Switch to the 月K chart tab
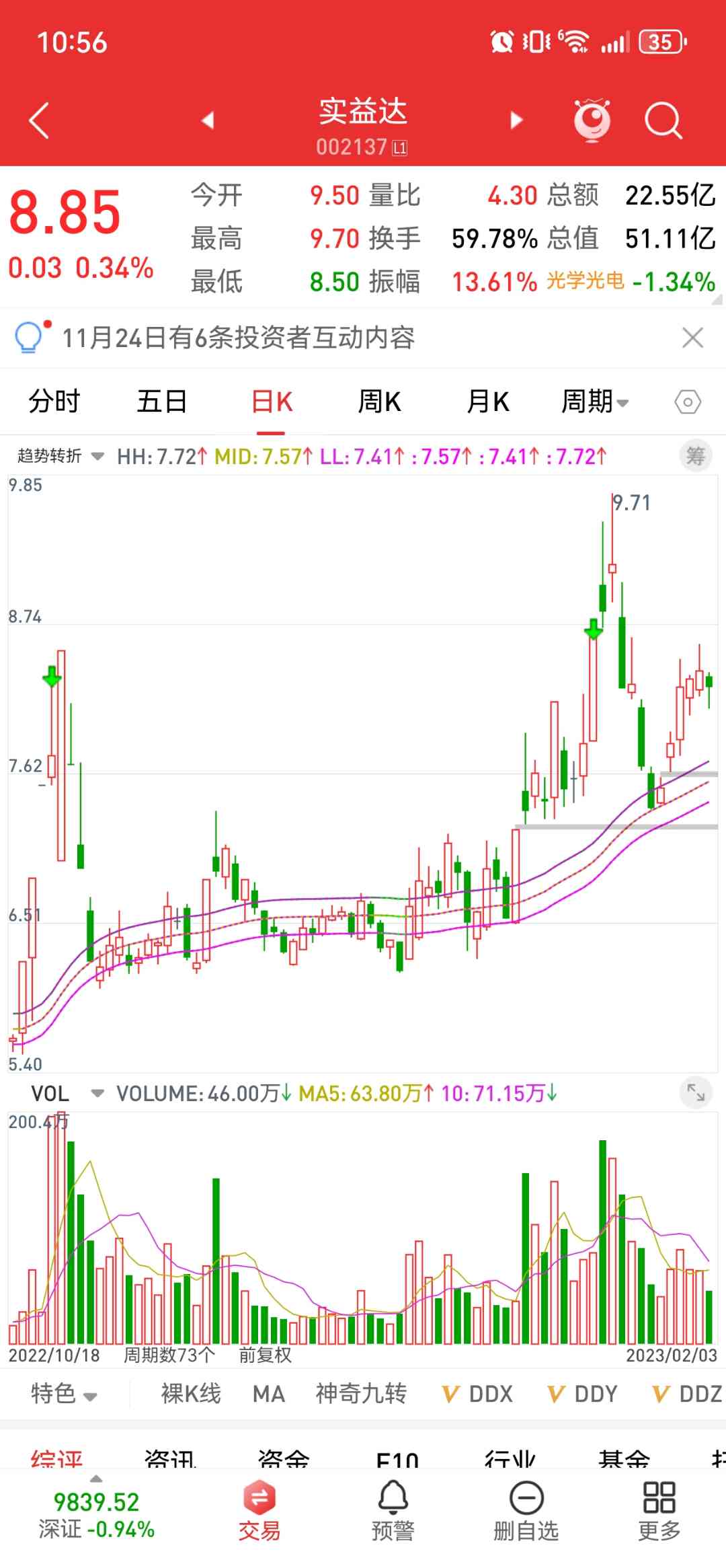Viewport: 726px width, 1568px height. [x=488, y=402]
